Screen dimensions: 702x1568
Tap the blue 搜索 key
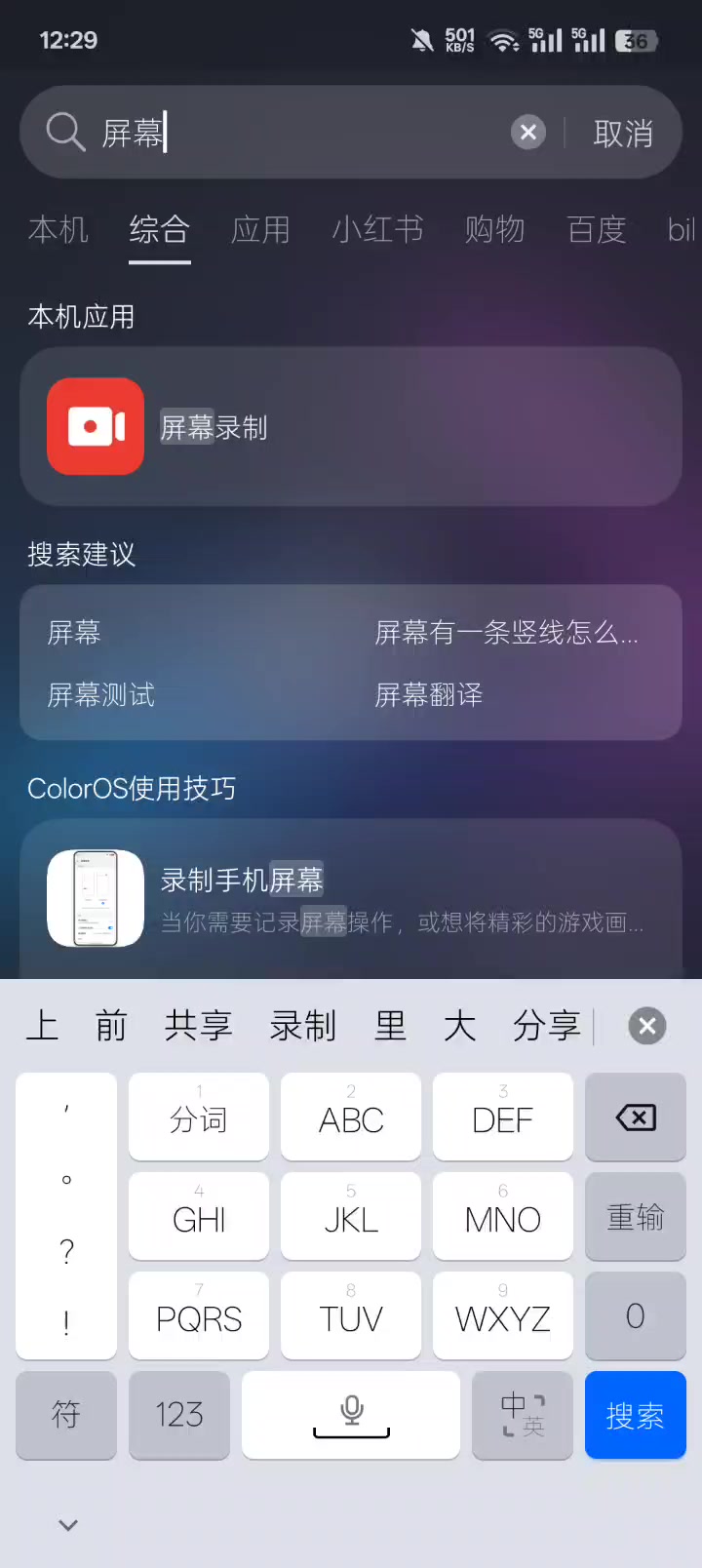tap(635, 1415)
